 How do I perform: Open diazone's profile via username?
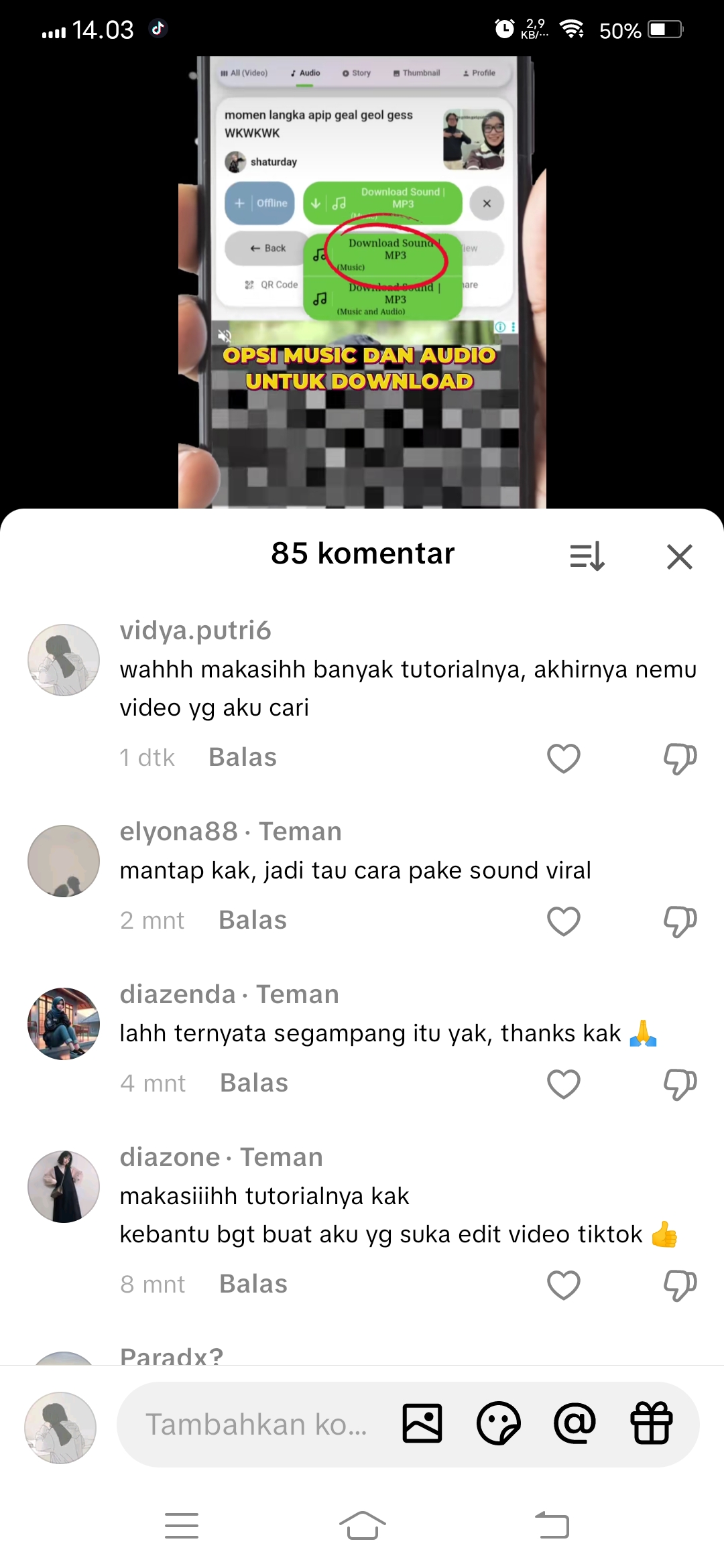click(x=170, y=1157)
